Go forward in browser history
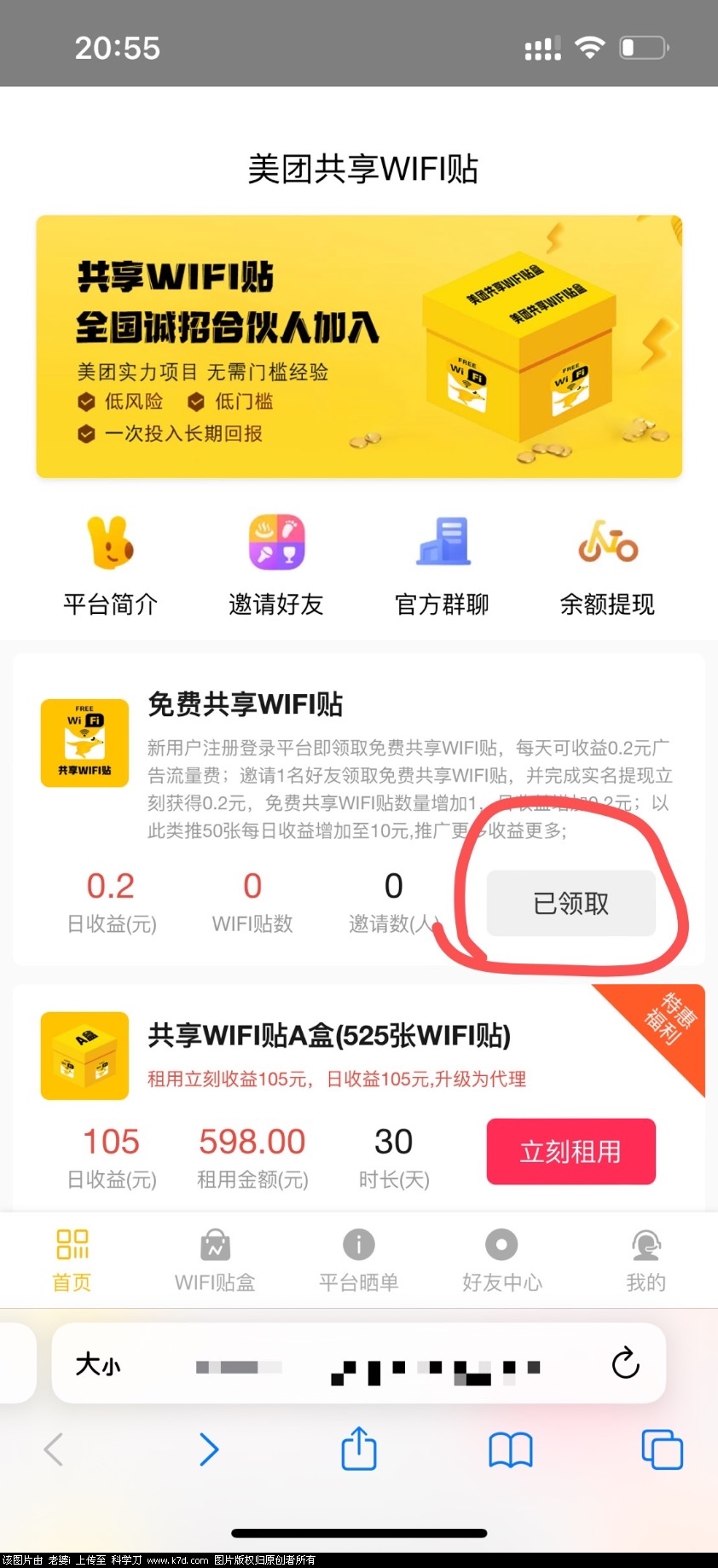 (209, 1449)
